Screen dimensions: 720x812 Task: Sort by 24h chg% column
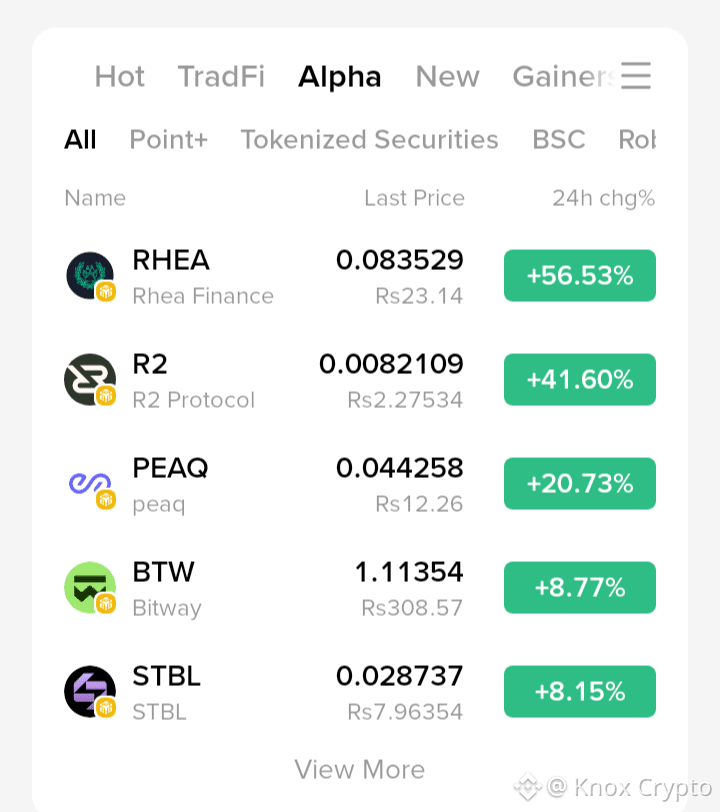603,198
